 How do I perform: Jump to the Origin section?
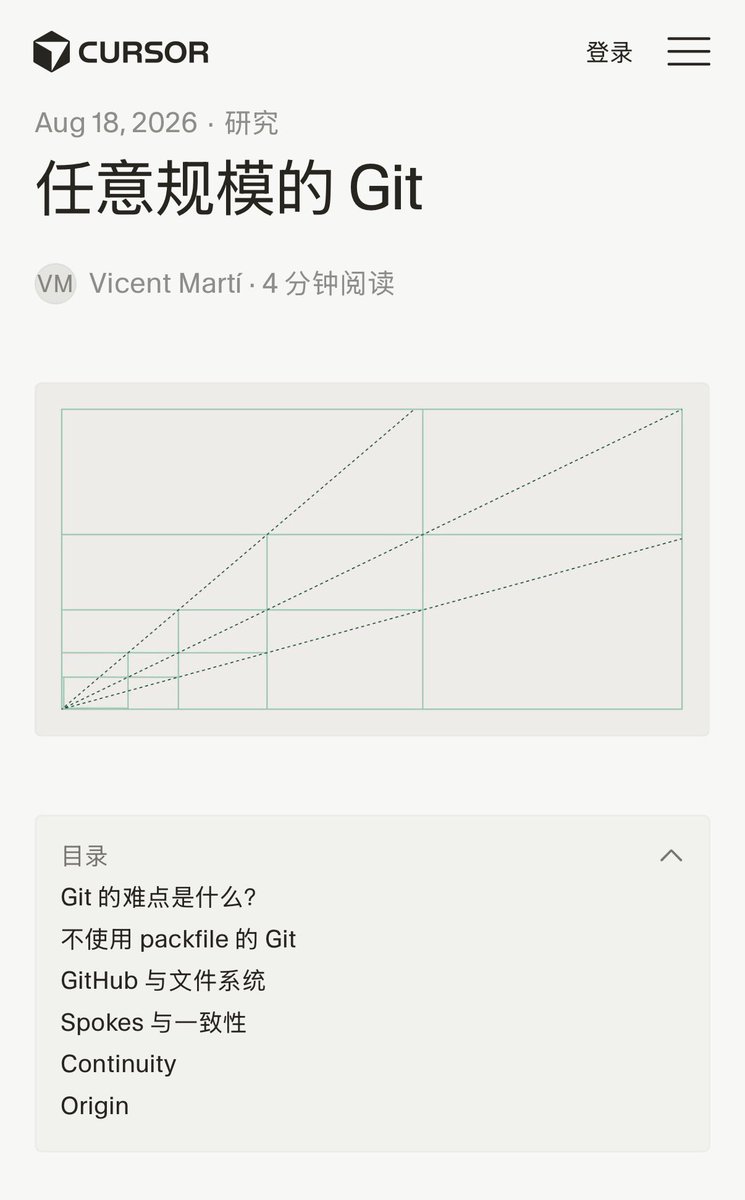click(94, 1106)
